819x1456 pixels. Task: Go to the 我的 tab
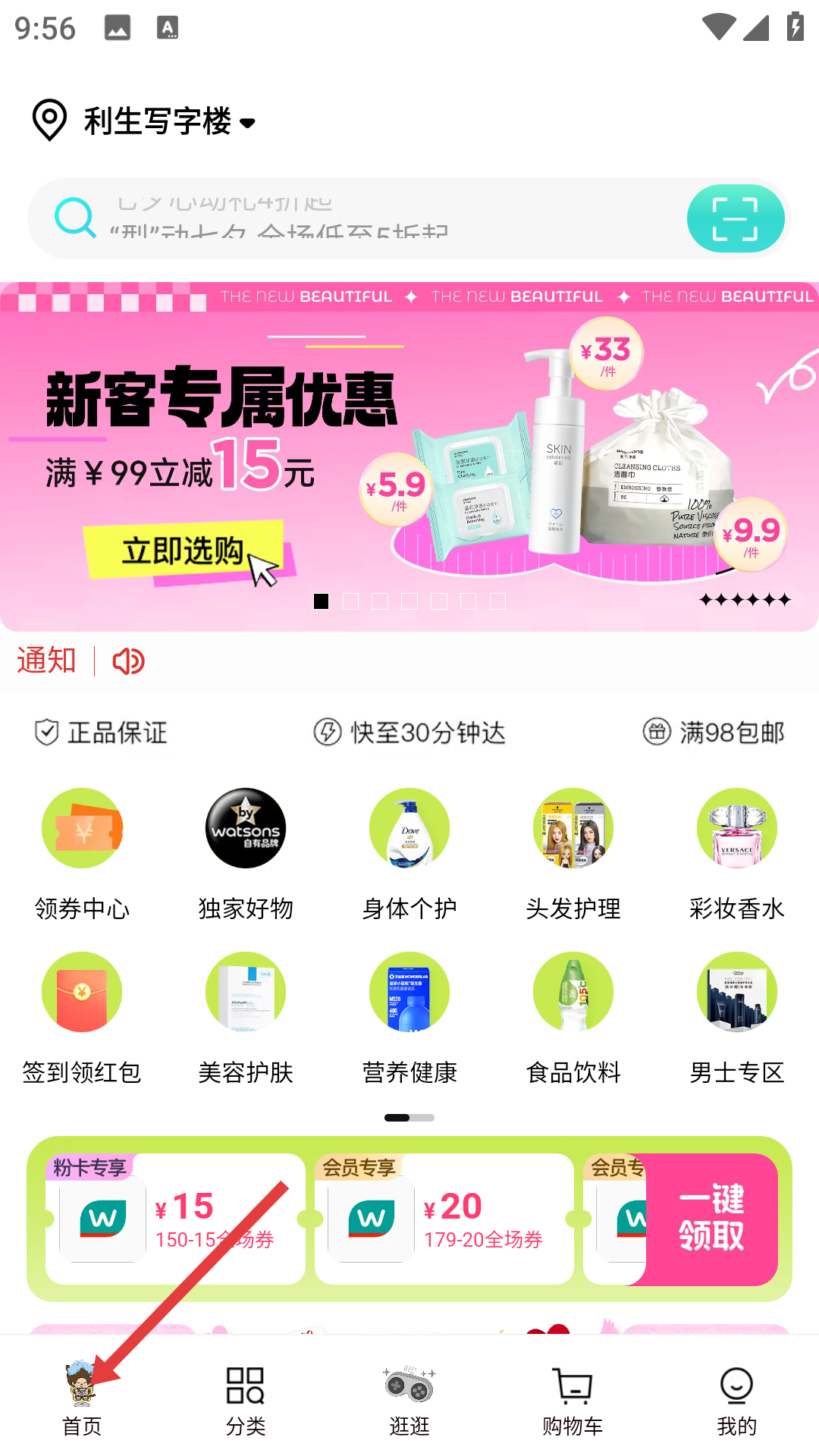coord(737,1400)
